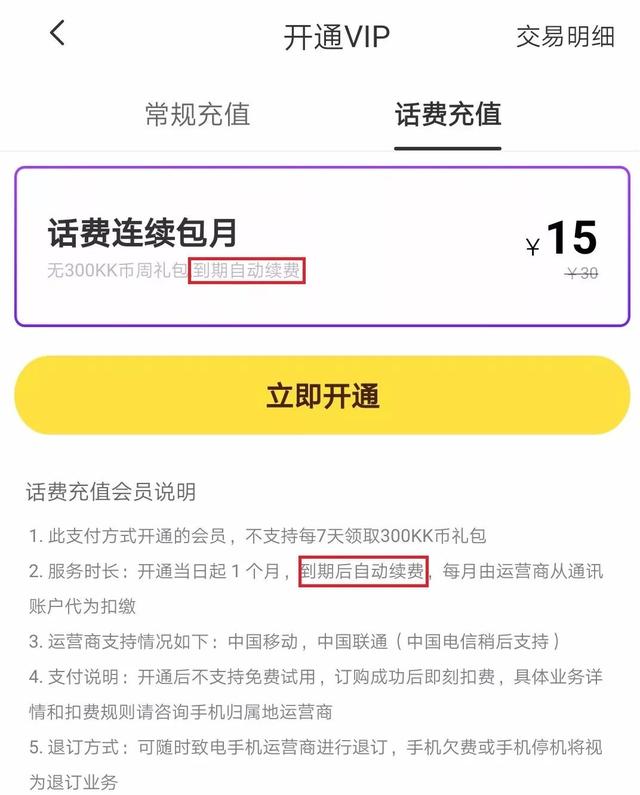This screenshot has height=795, width=640.
Task: Open 交易明细 transaction details
Action: (x=565, y=36)
